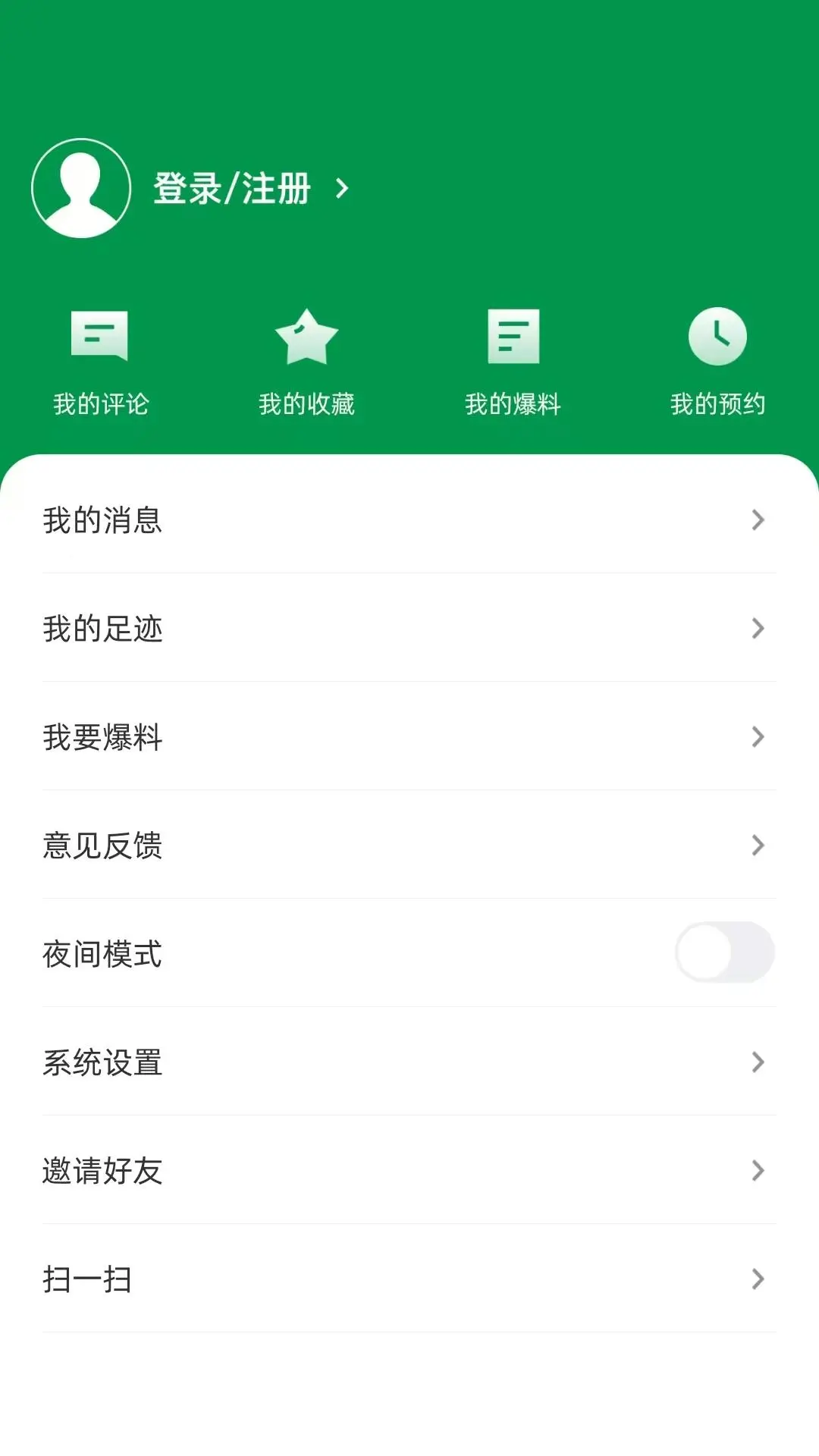The width and height of the screenshot is (819, 1456).
Task: Select 我要爆料 to submit a tip
Action: pyautogui.click(x=409, y=737)
